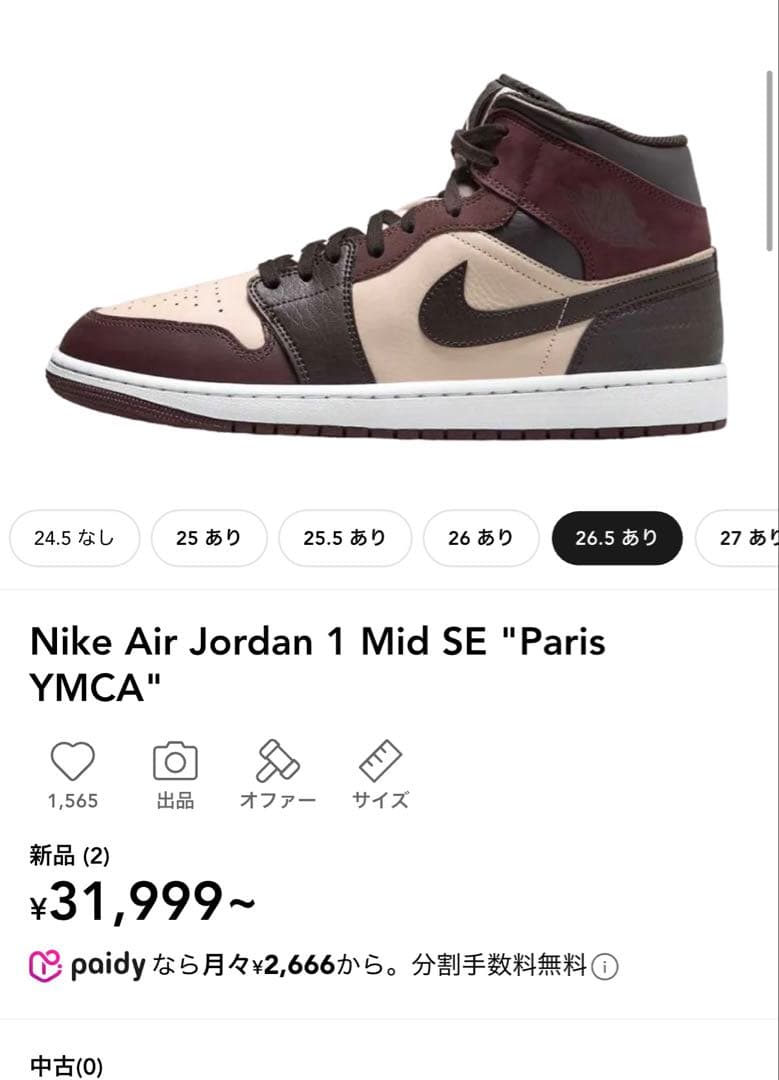Tap the 24.5 なし size pill
This screenshot has width=779, height=1080.
(x=73, y=538)
